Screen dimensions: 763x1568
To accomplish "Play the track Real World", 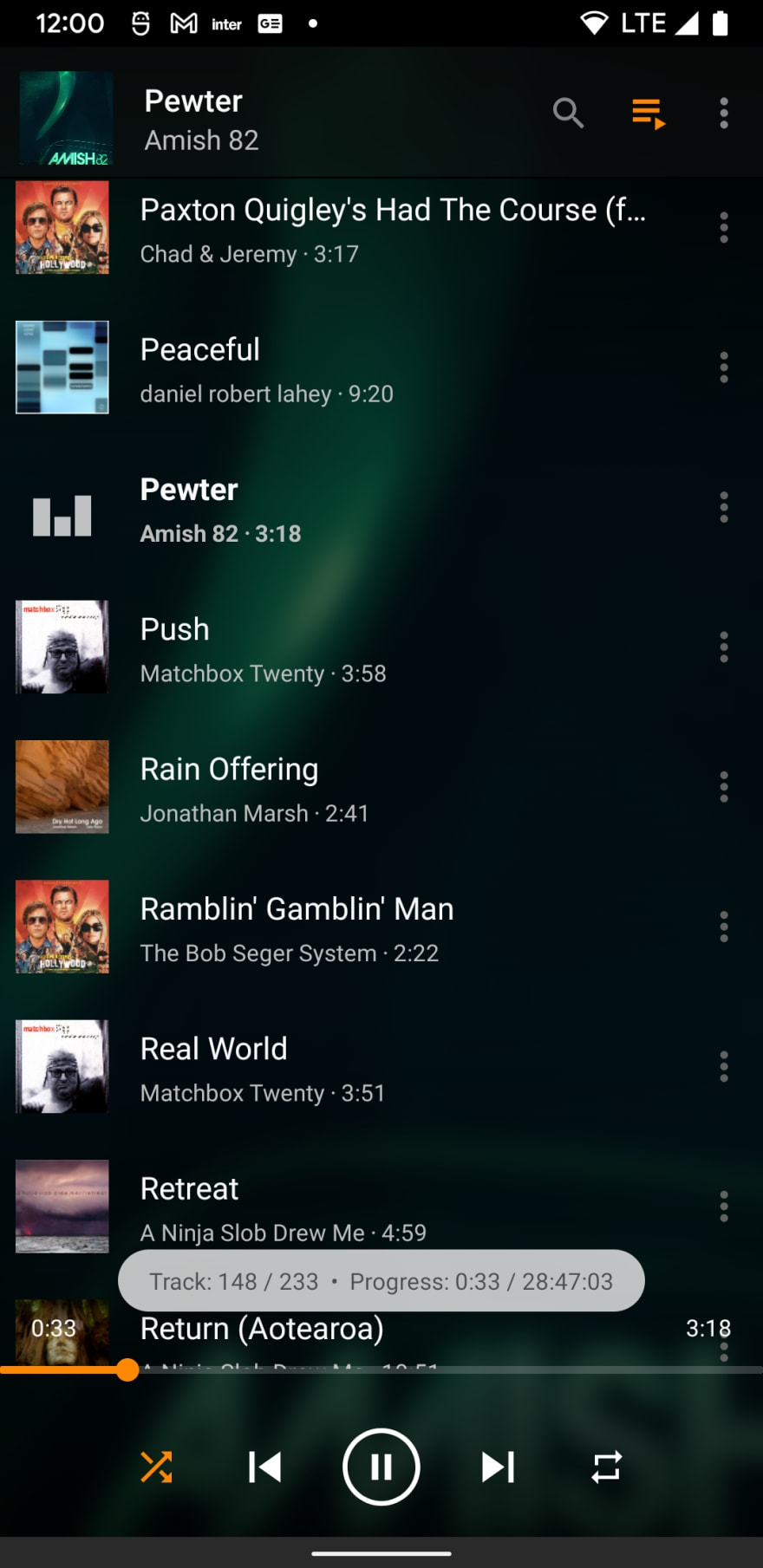I will (347, 1067).
